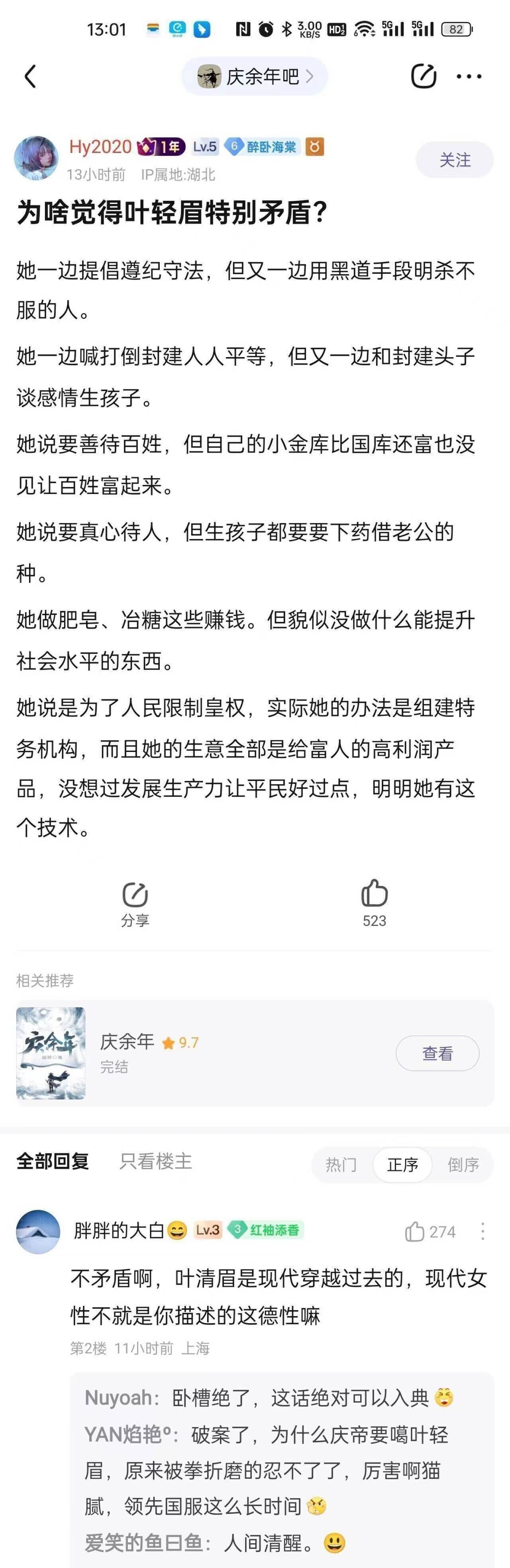
Task: Like 胖胖的大白's reply
Action: (x=429, y=1231)
